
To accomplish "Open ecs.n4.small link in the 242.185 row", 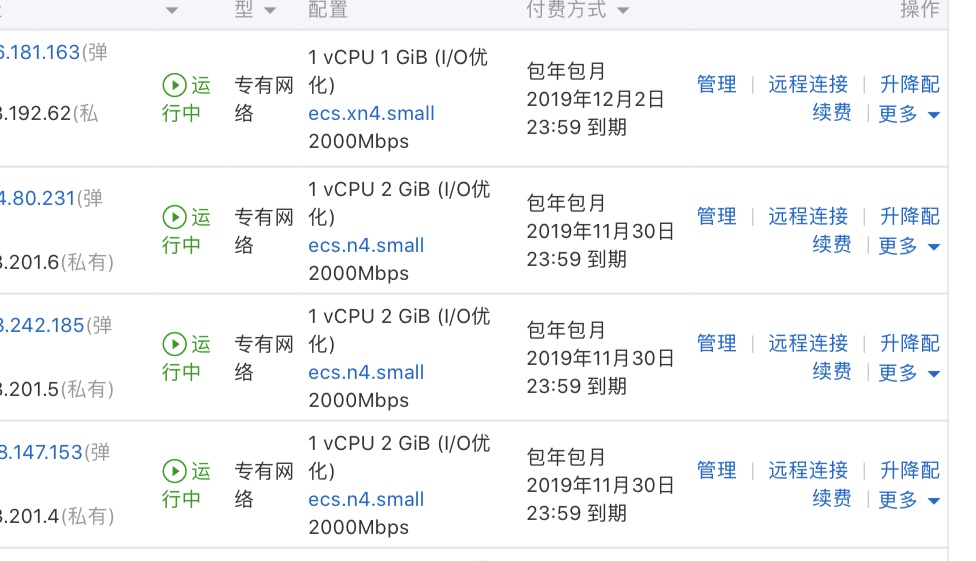I will 366,372.
